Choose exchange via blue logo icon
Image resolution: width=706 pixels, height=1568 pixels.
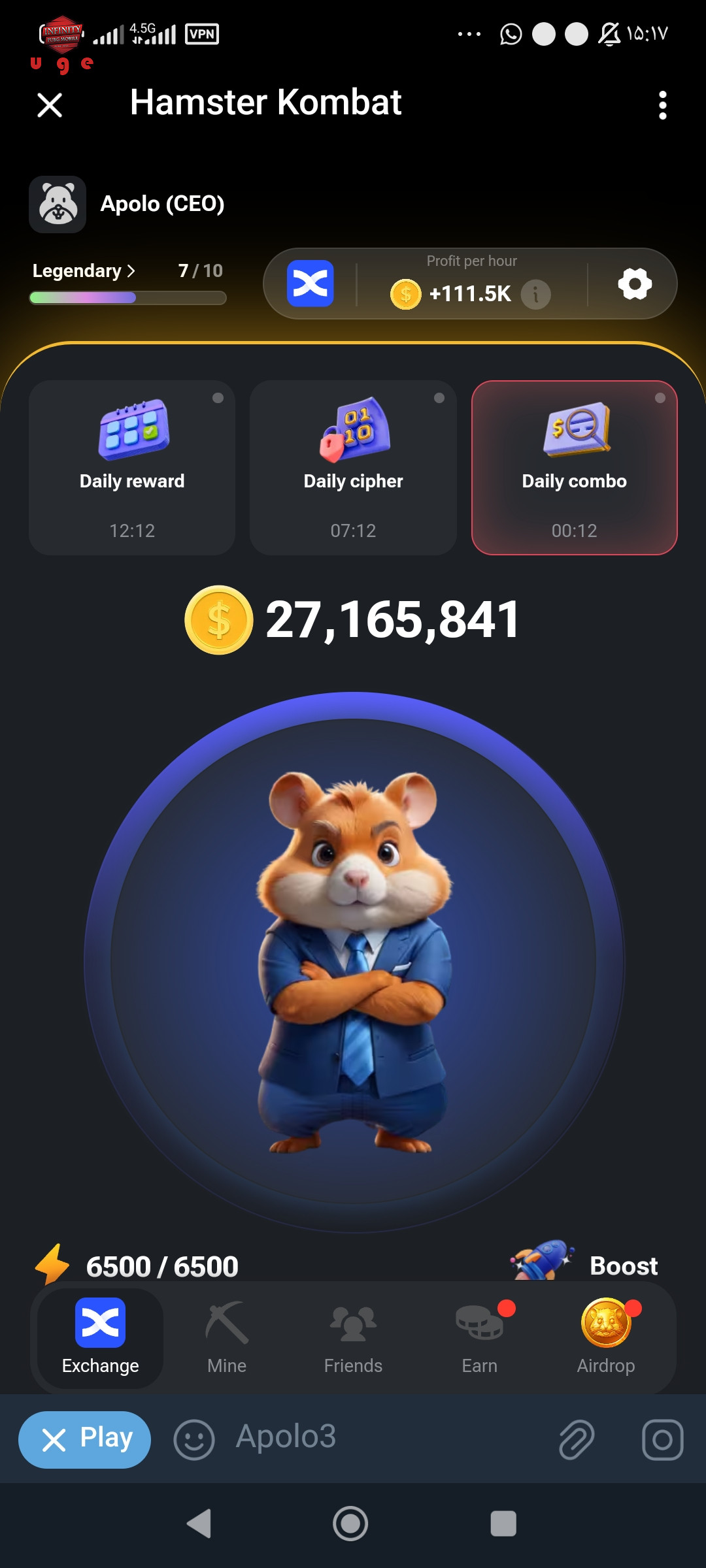tap(311, 284)
